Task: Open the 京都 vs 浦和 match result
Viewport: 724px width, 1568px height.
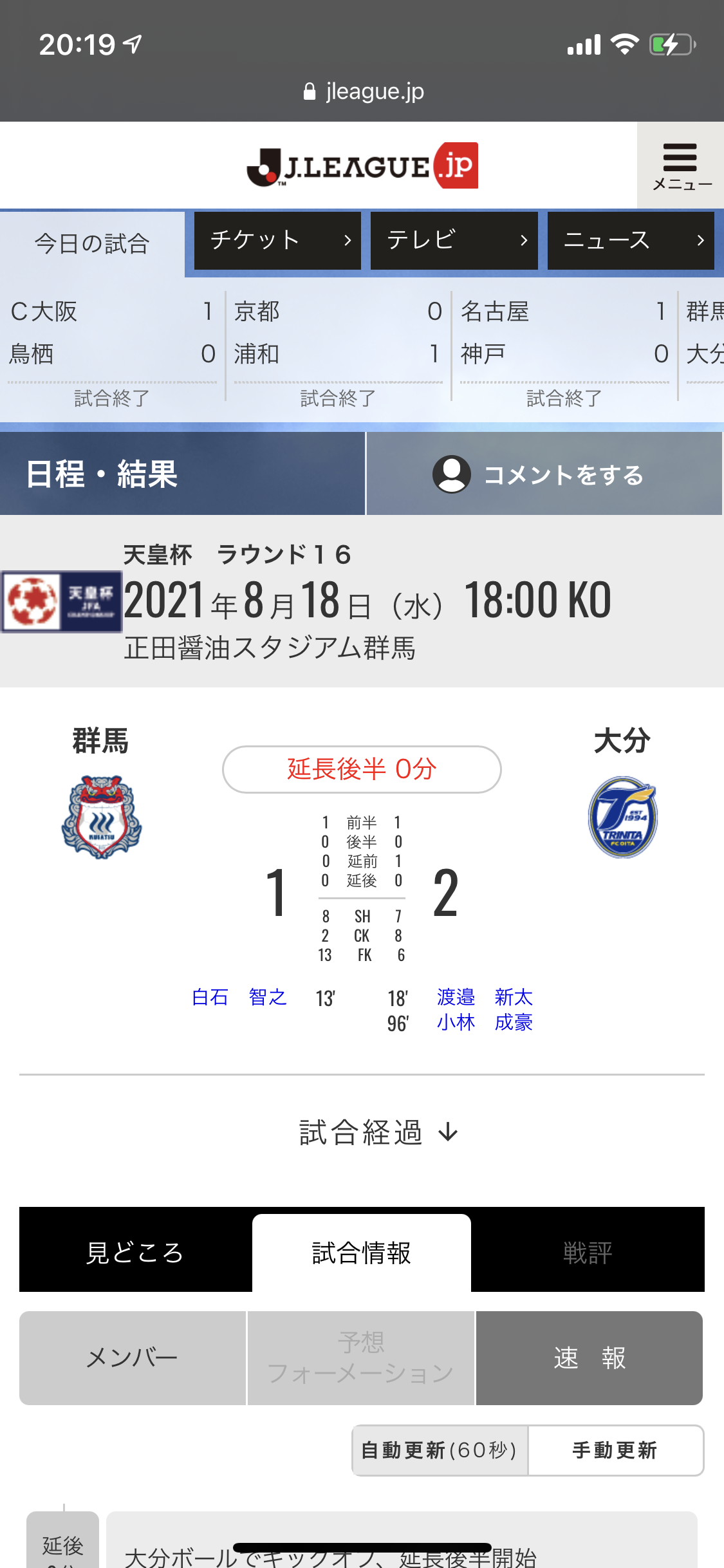Action: tap(338, 348)
